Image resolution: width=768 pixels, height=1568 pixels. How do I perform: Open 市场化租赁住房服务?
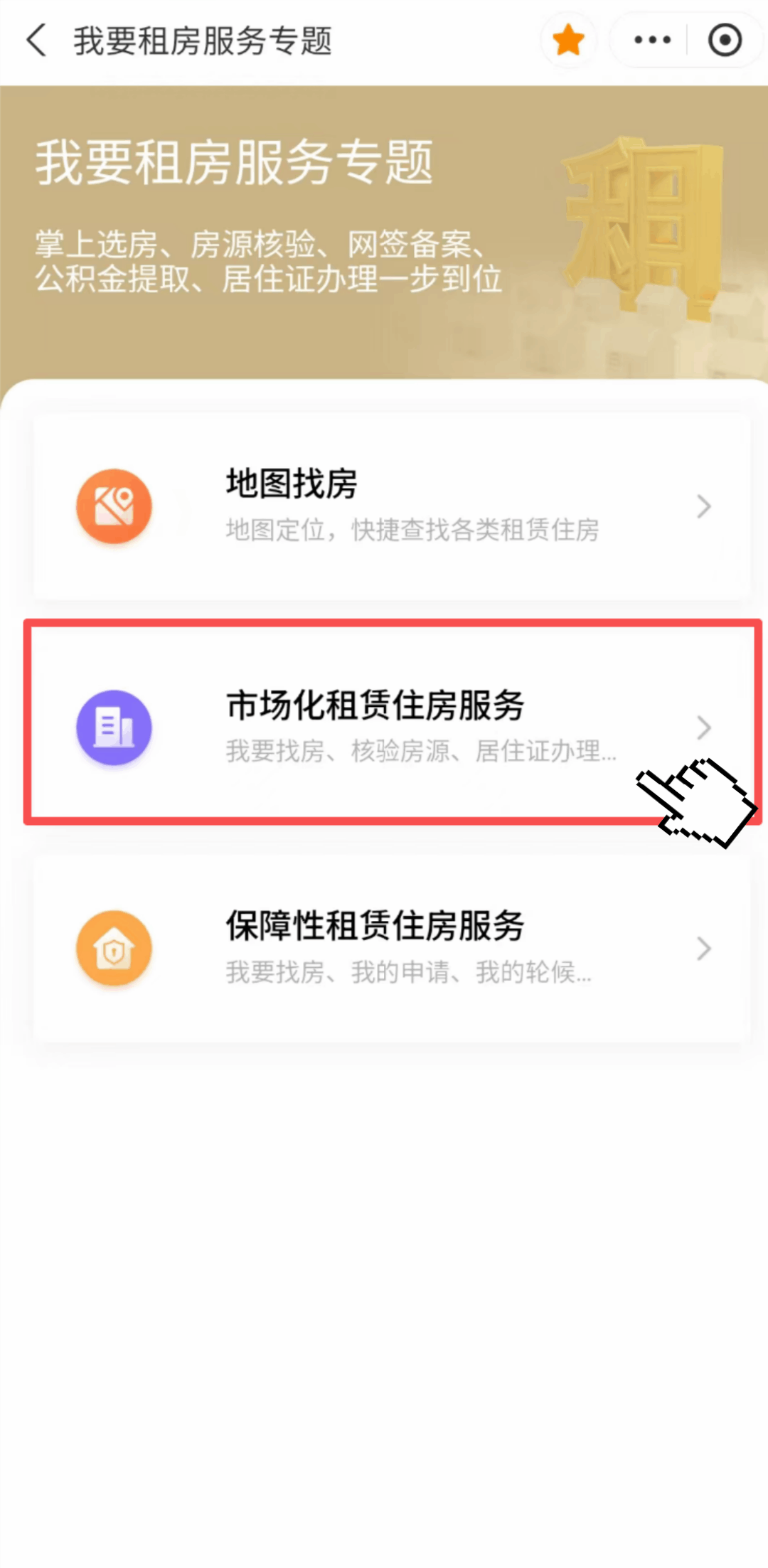coord(392,725)
